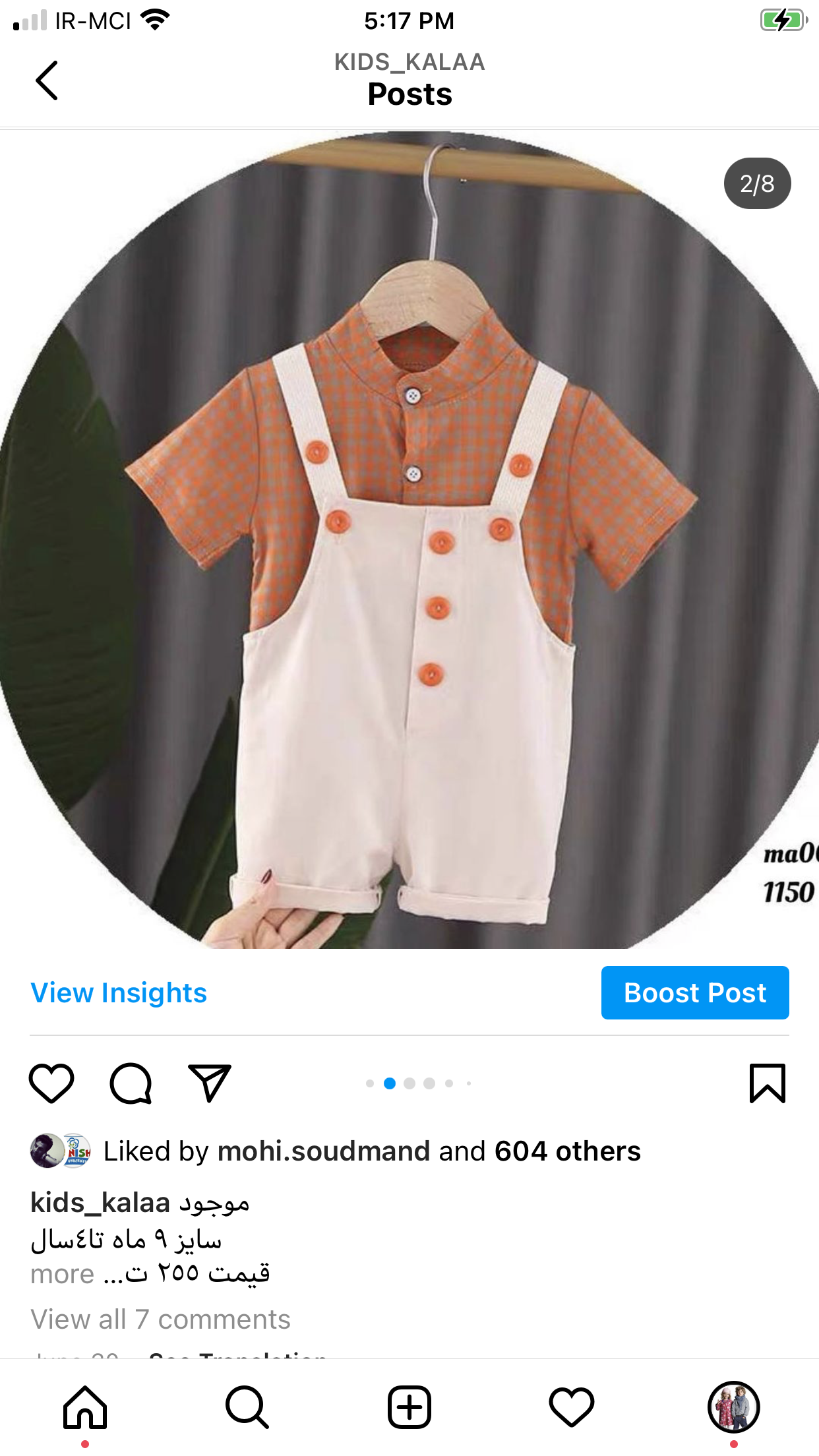
Task: View the 604 others who liked
Action: [568, 1151]
